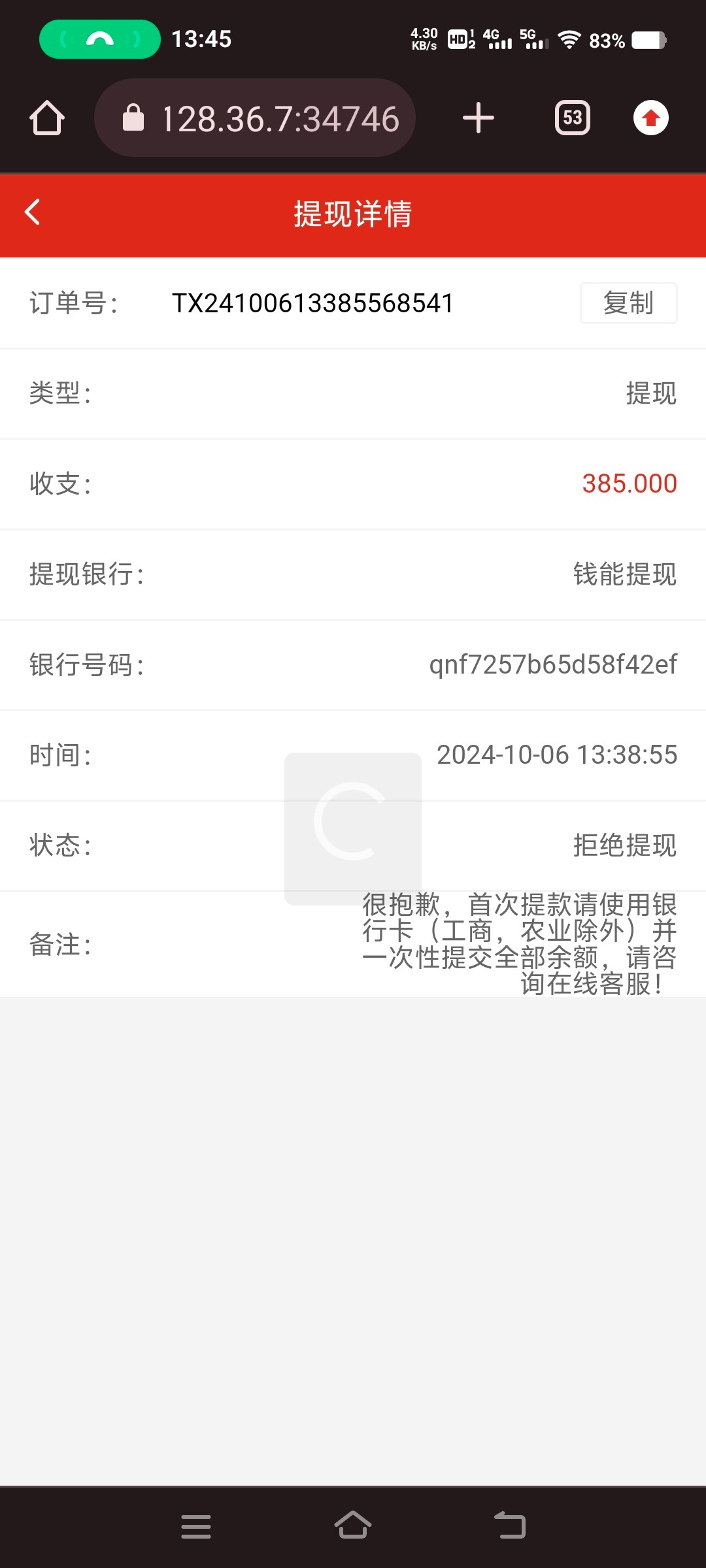Copy the order number with 复制
This screenshot has height=1568, width=706.
(x=628, y=303)
